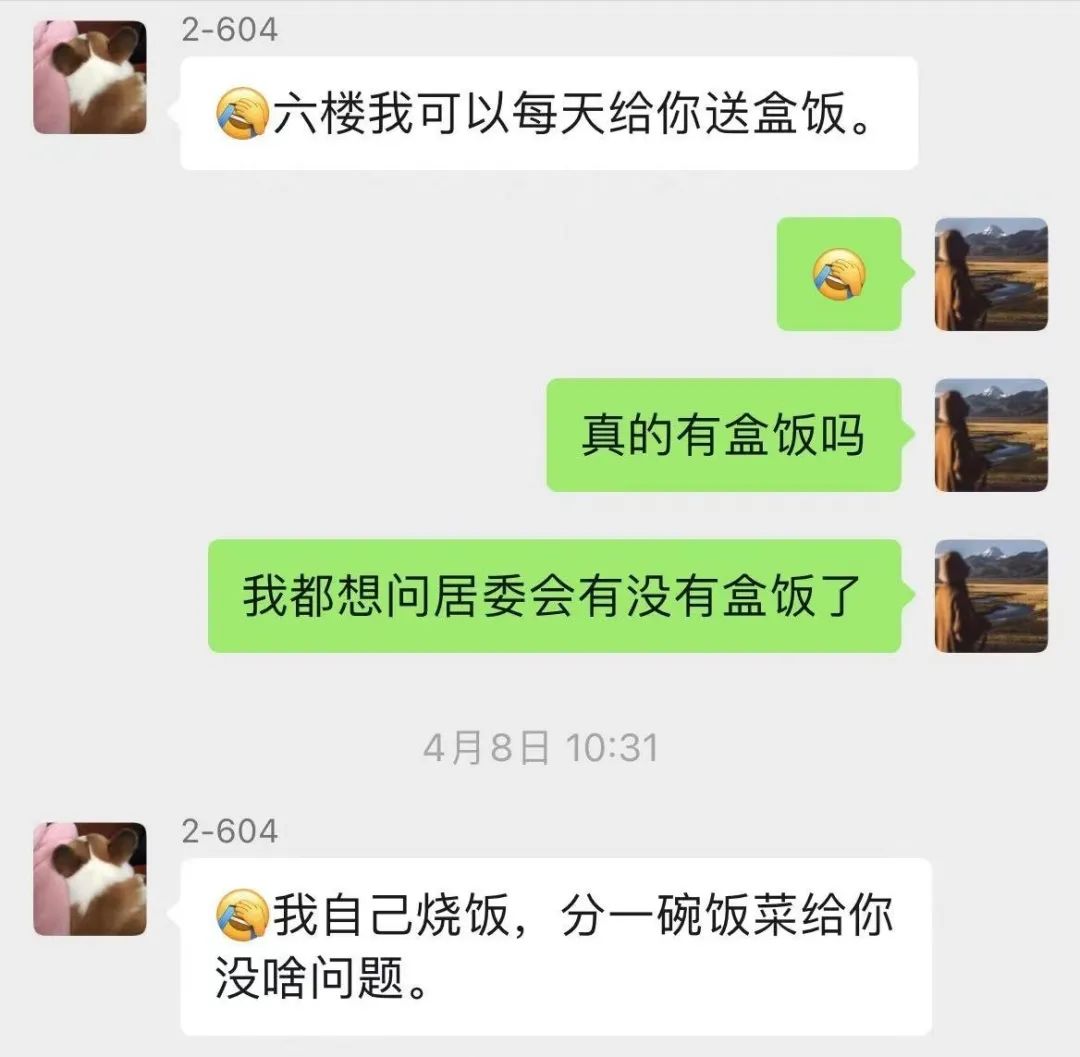Open 2-604's avatar beside the 我自己烧饭 message

click(x=90, y=879)
